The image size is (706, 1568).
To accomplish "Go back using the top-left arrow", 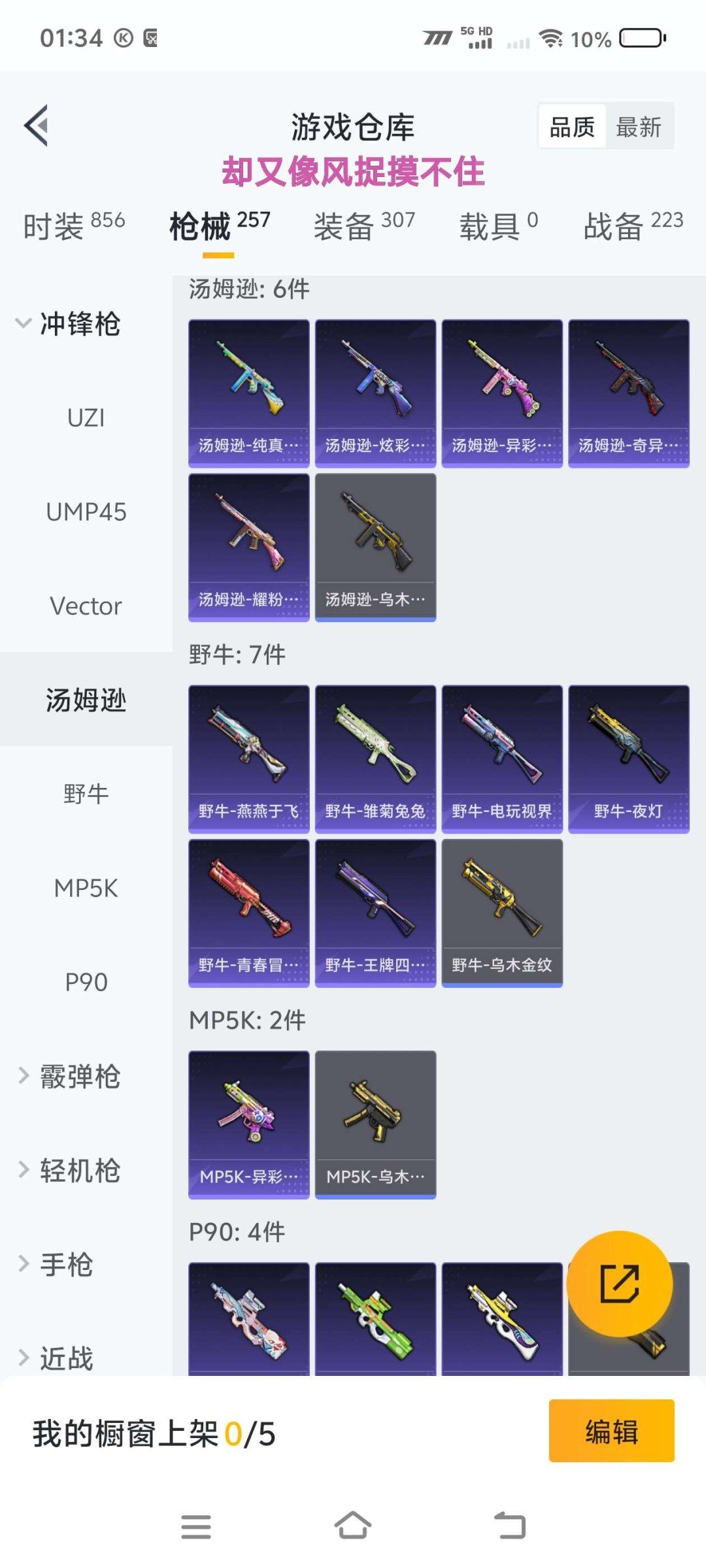I will 37,125.
